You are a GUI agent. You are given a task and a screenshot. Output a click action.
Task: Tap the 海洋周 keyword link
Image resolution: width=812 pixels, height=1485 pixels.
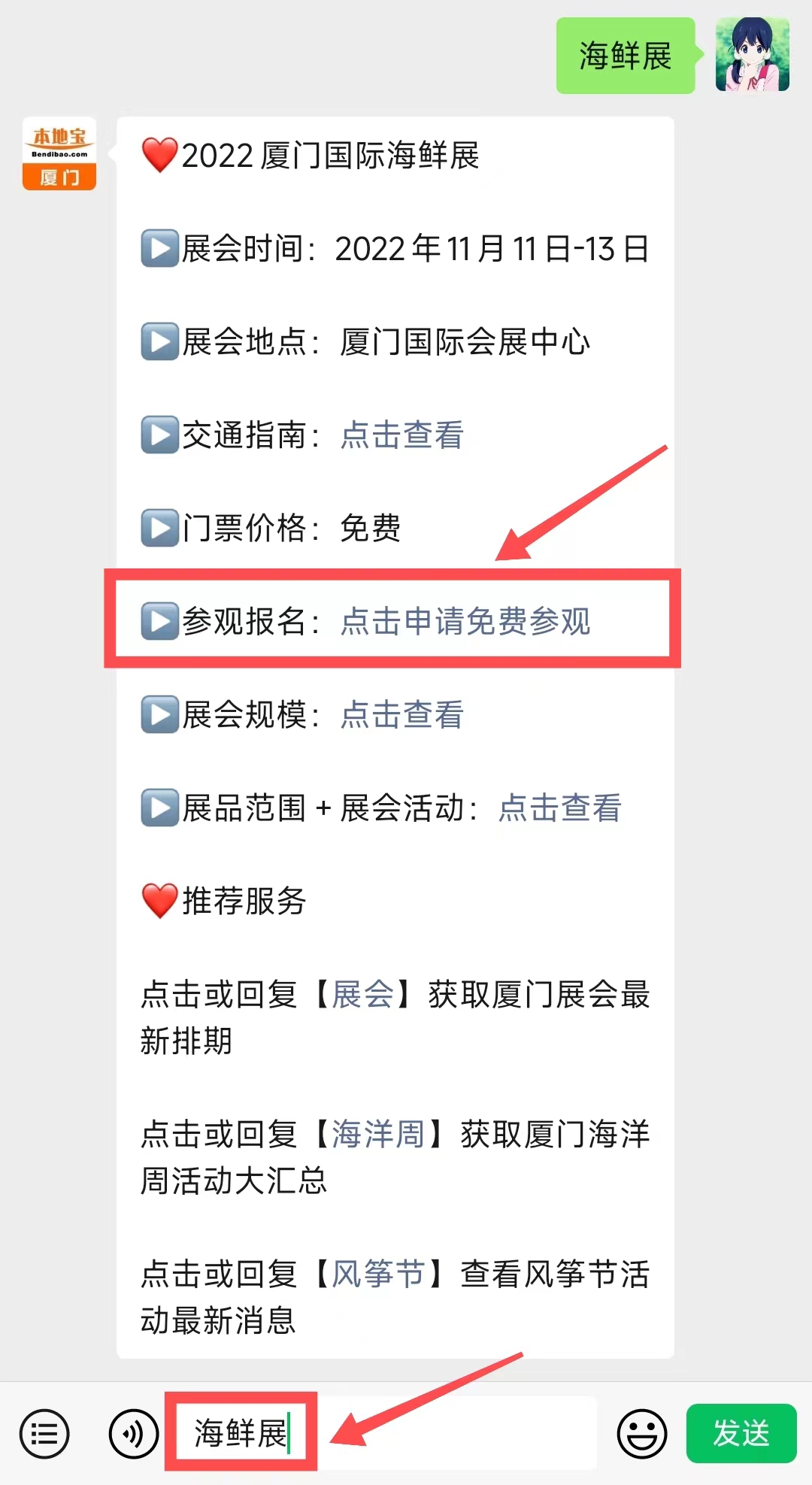click(x=378, y=1135)
